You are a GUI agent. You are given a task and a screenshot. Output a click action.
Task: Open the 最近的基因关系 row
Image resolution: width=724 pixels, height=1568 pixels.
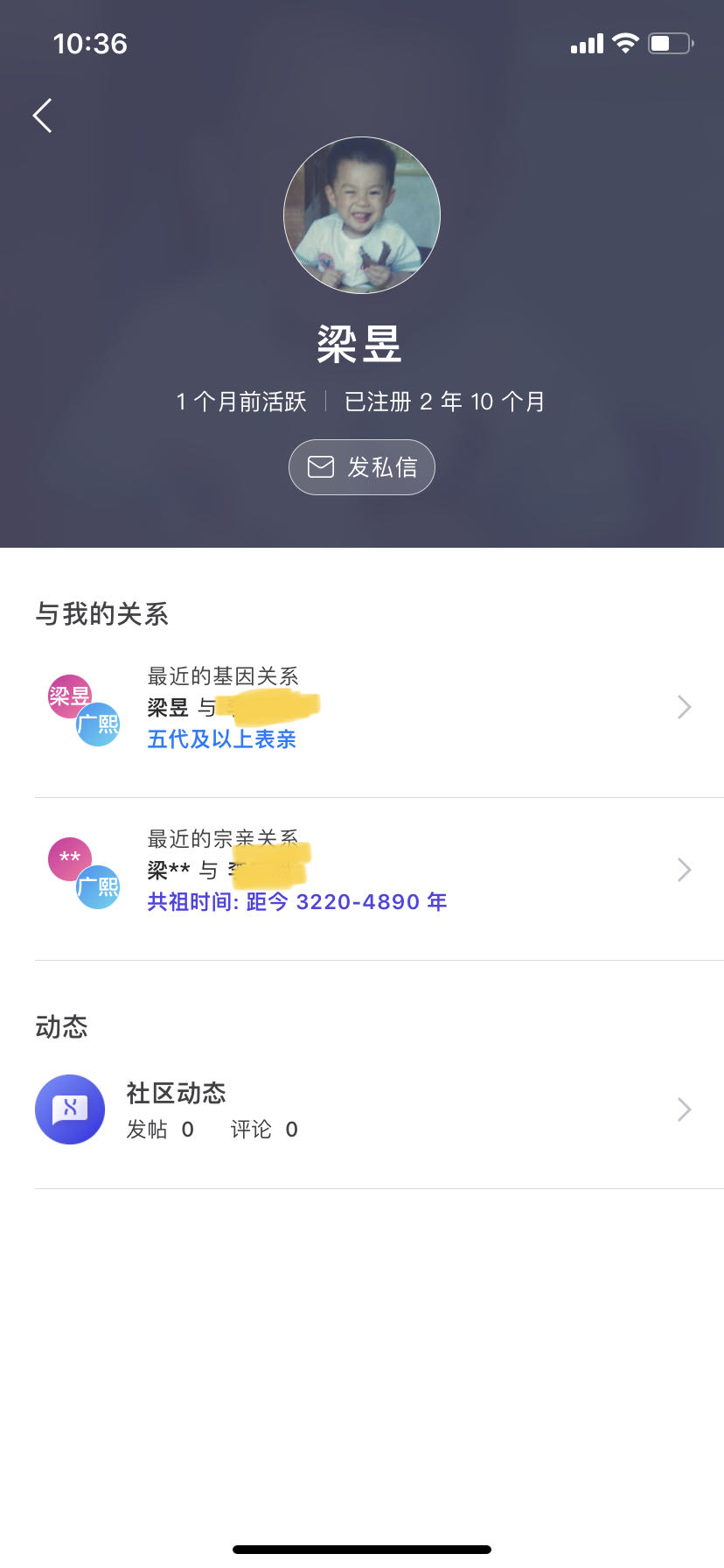coord(362,708)
